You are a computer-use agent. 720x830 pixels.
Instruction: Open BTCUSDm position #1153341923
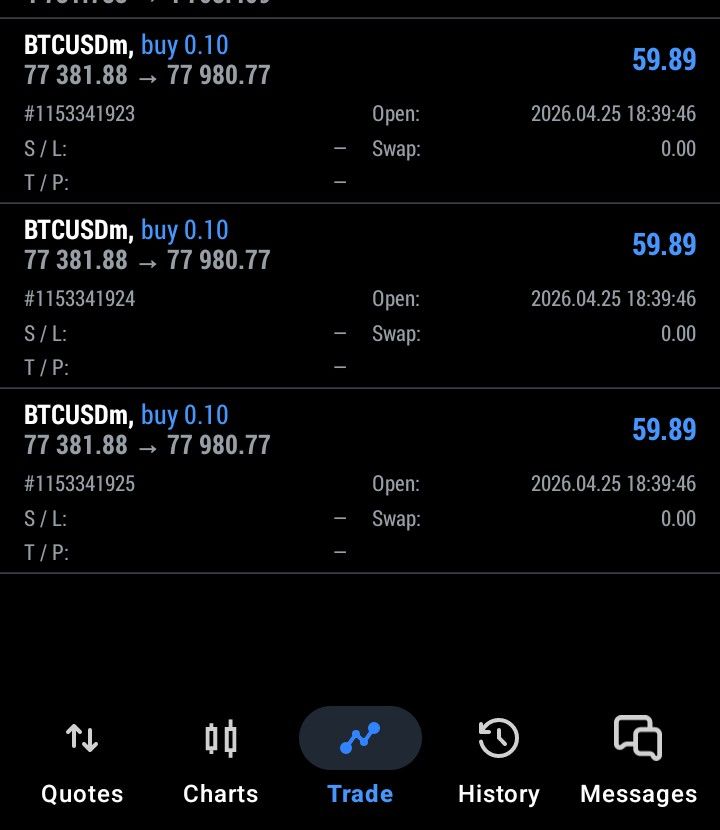(360, 112)
